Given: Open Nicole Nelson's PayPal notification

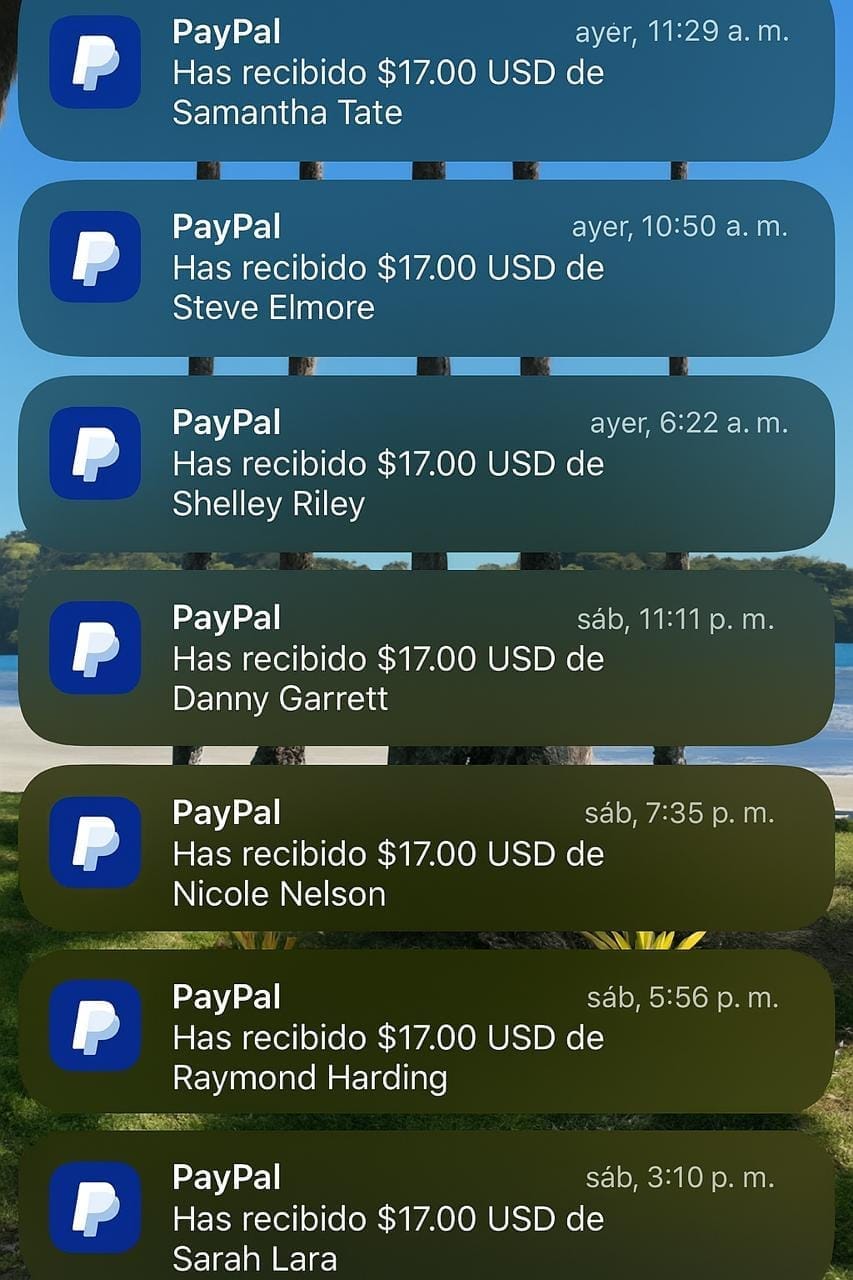Looking at the screenshot, I should [x=426, y=853].
